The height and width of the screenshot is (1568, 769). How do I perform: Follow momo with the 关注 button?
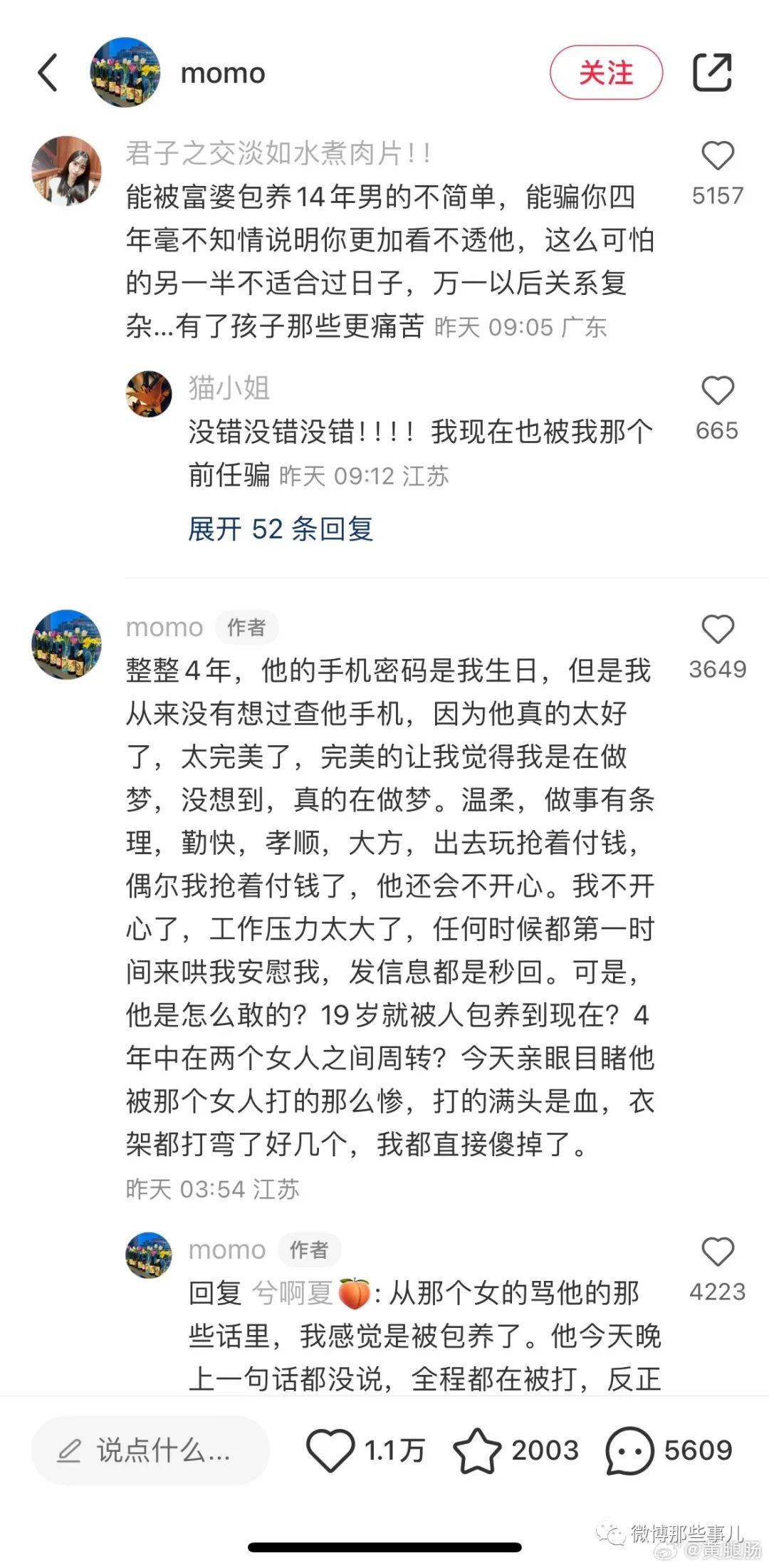pos(606,73)
